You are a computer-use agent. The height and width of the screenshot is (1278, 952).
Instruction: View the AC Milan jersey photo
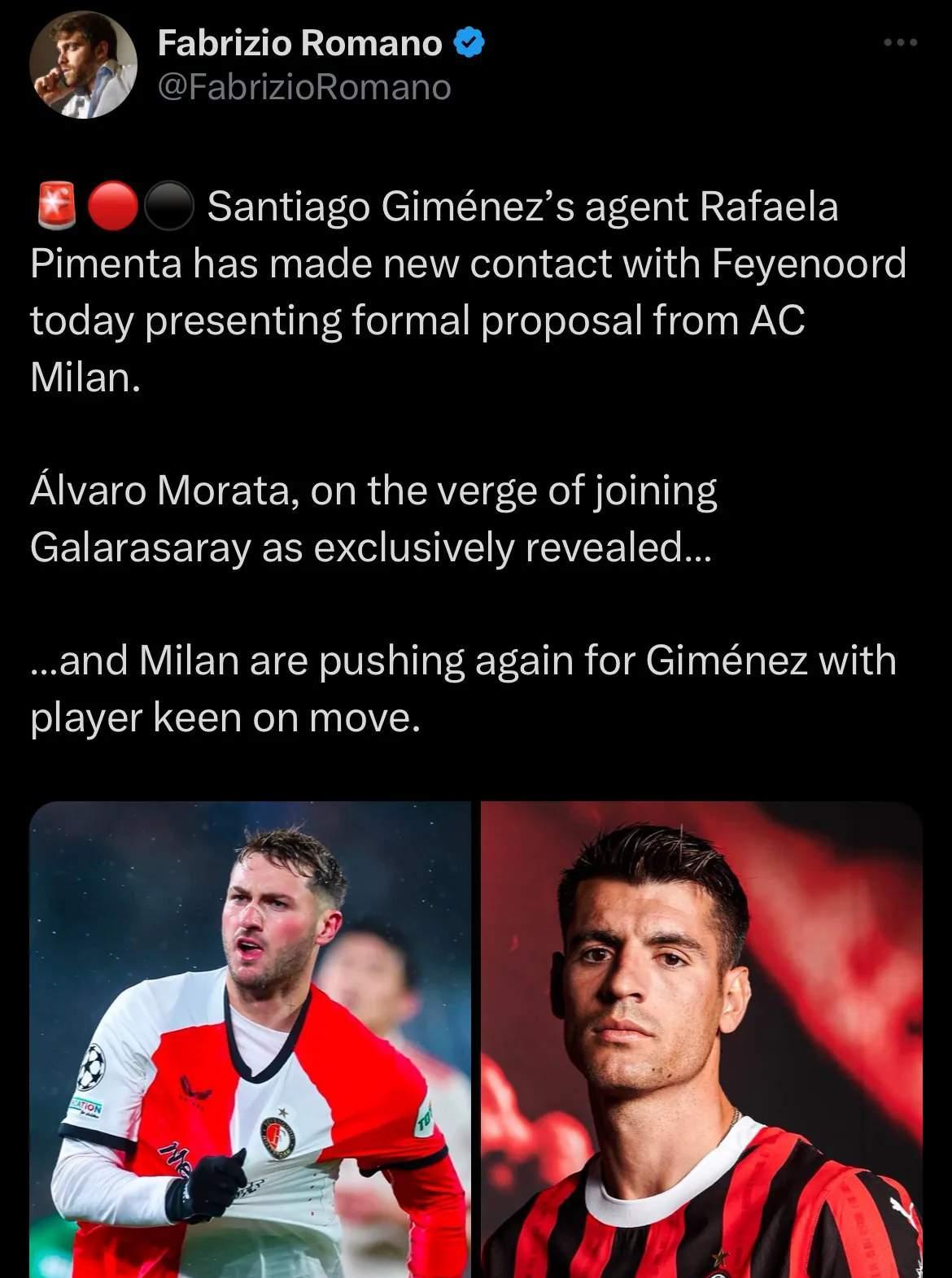click(x=701, y=1039)
